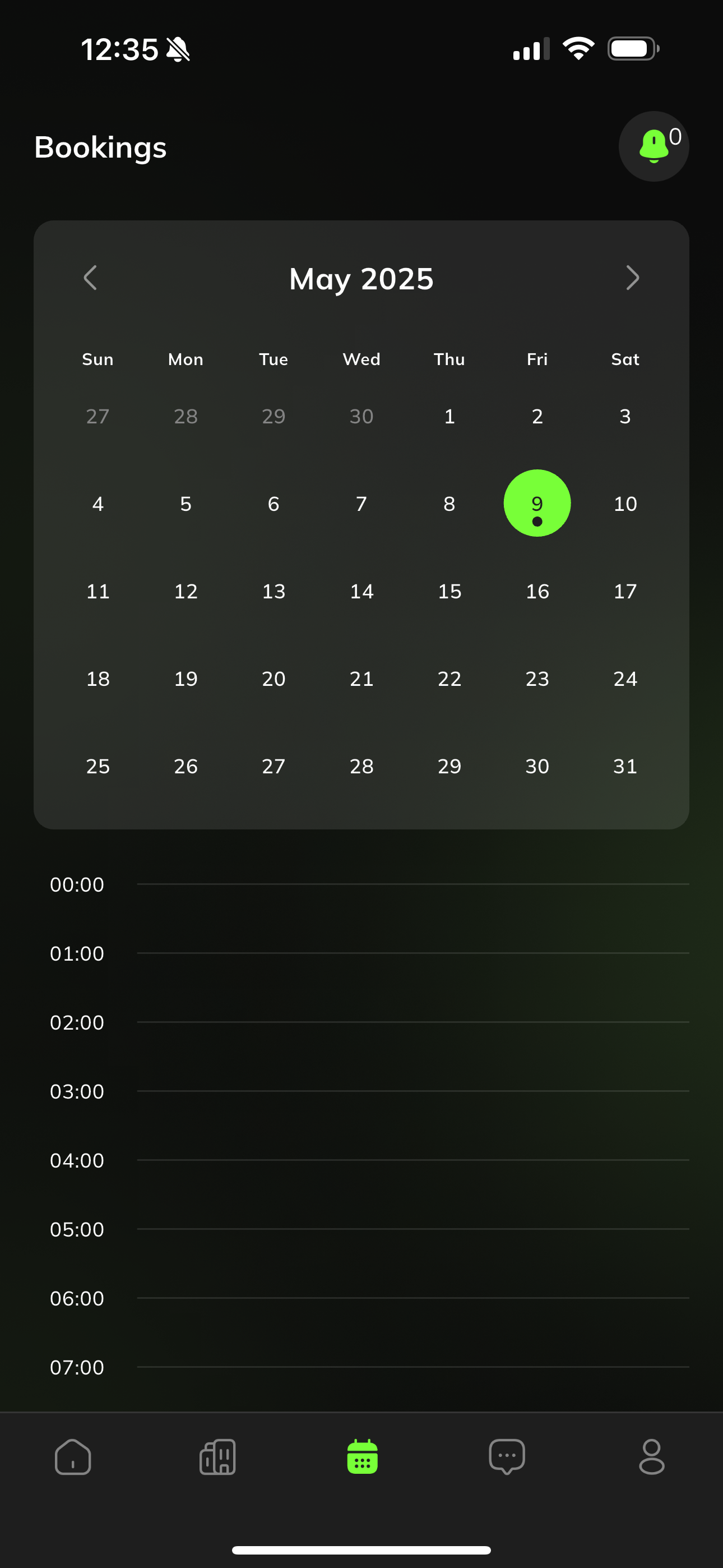Open the bookings calendar tab
Image resolution: width=723 pixels, height=1568 pixels.
tap(362, 1456)
